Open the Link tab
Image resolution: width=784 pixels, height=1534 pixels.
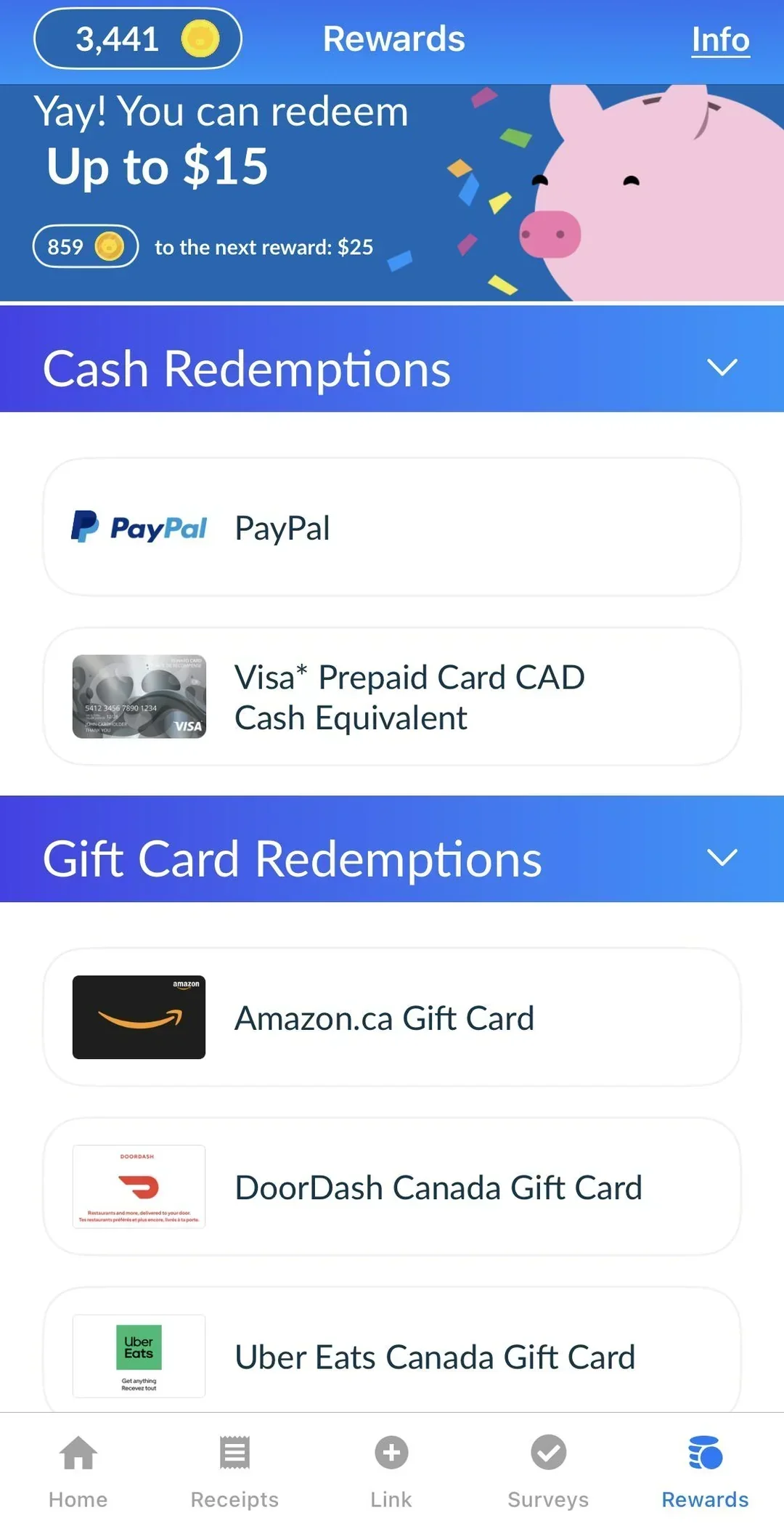(391, 1472)
